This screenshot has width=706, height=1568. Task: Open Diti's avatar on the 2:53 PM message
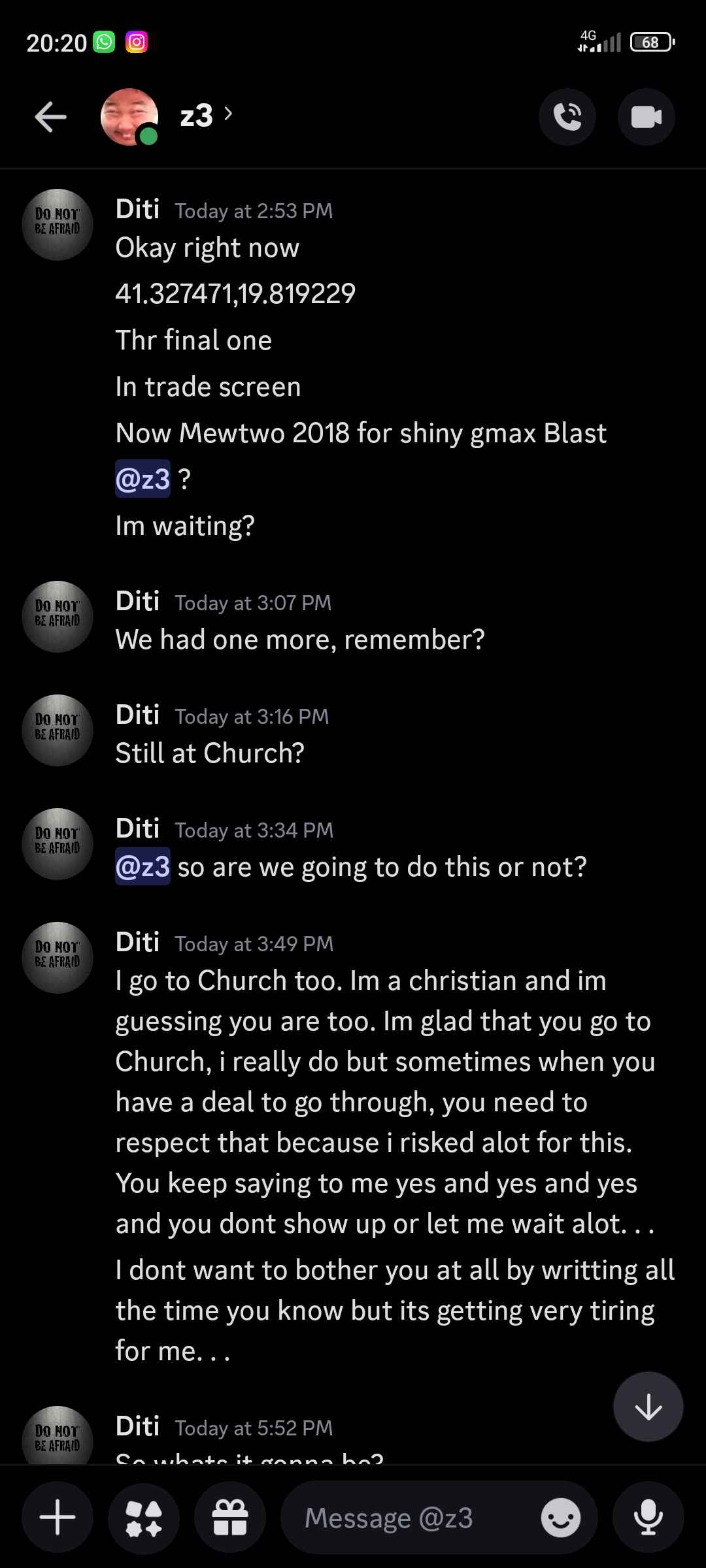pos(58,225)
